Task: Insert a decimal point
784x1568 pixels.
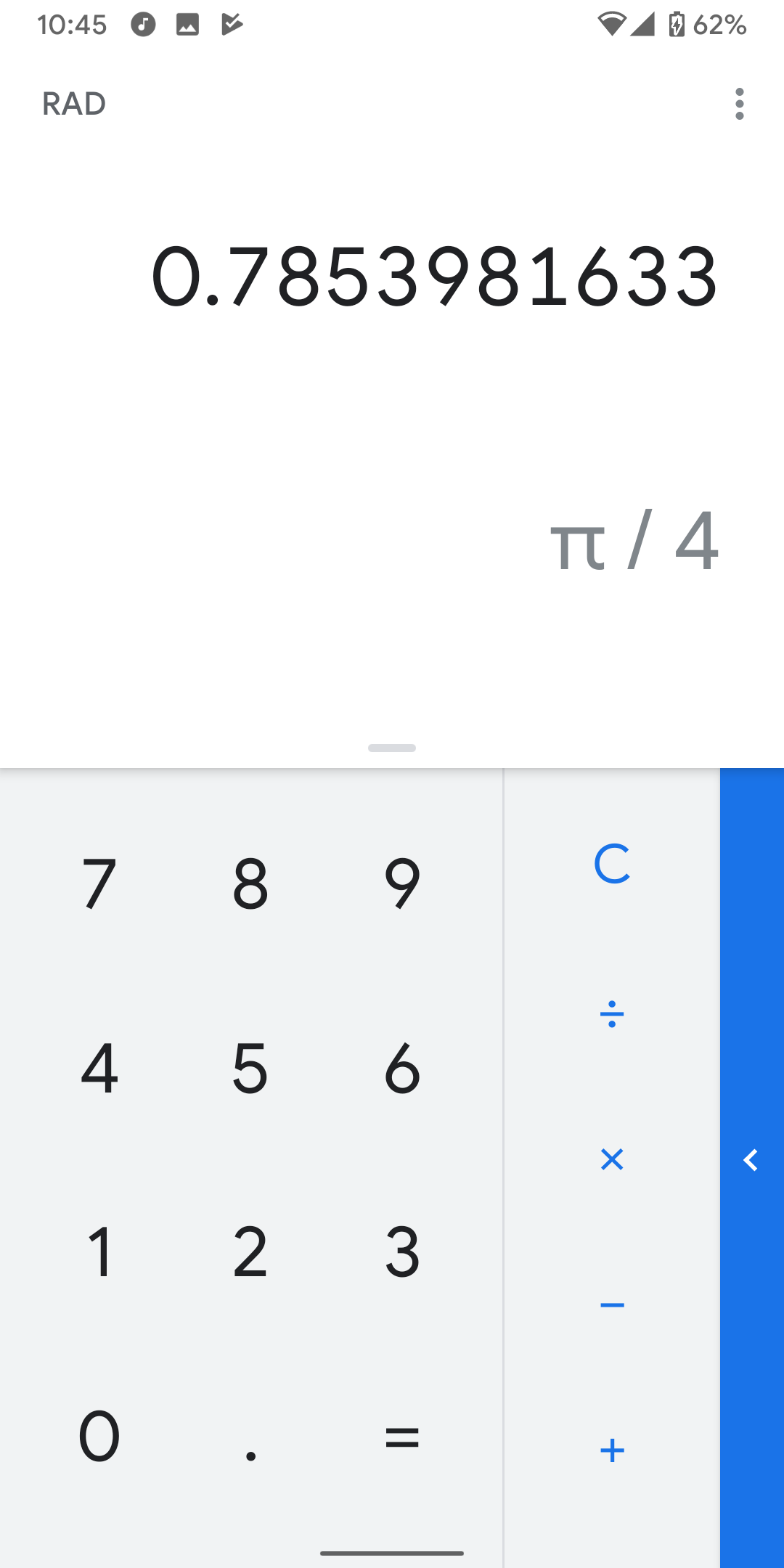Action: click(x=250, y=1436)
